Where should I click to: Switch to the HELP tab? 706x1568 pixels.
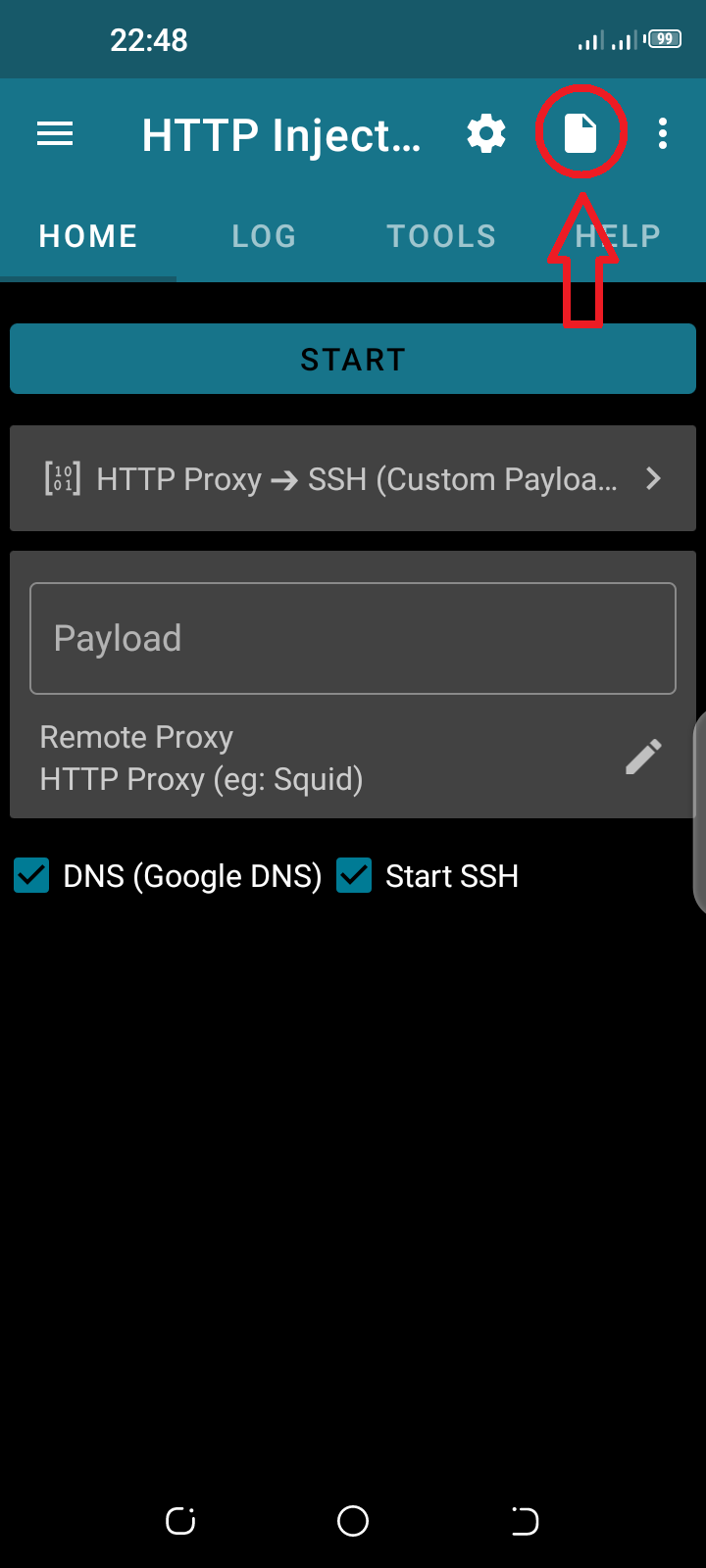pos(618,236)
